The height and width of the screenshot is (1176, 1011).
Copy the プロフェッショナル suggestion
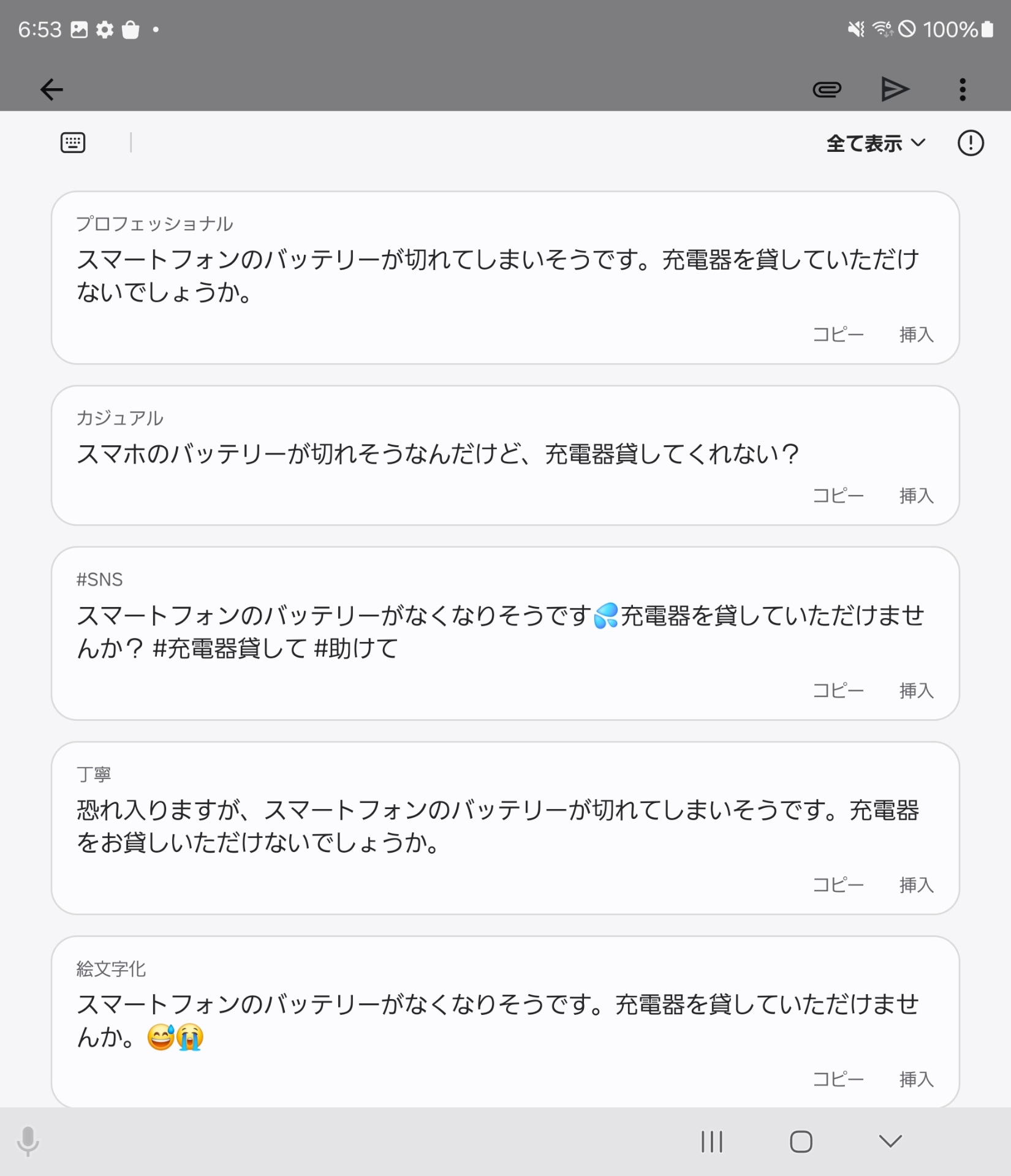pos(838,334)
